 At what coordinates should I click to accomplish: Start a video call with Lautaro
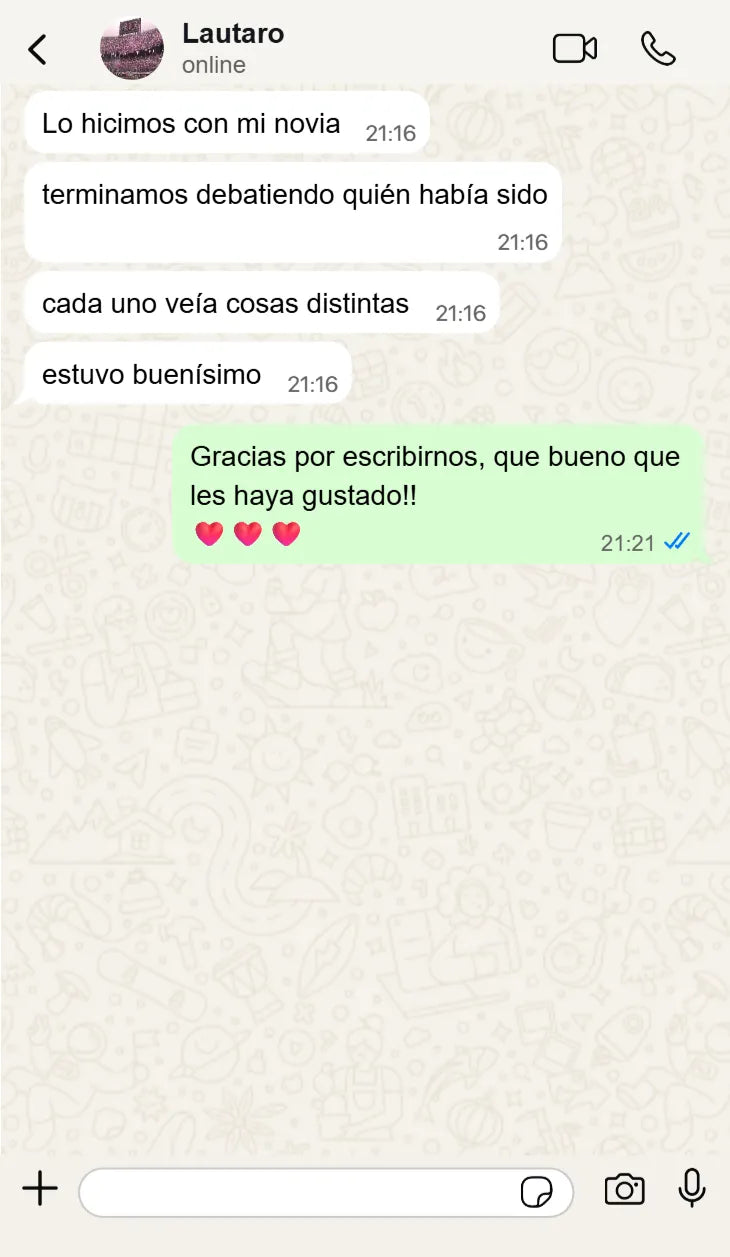click(575, 46)
